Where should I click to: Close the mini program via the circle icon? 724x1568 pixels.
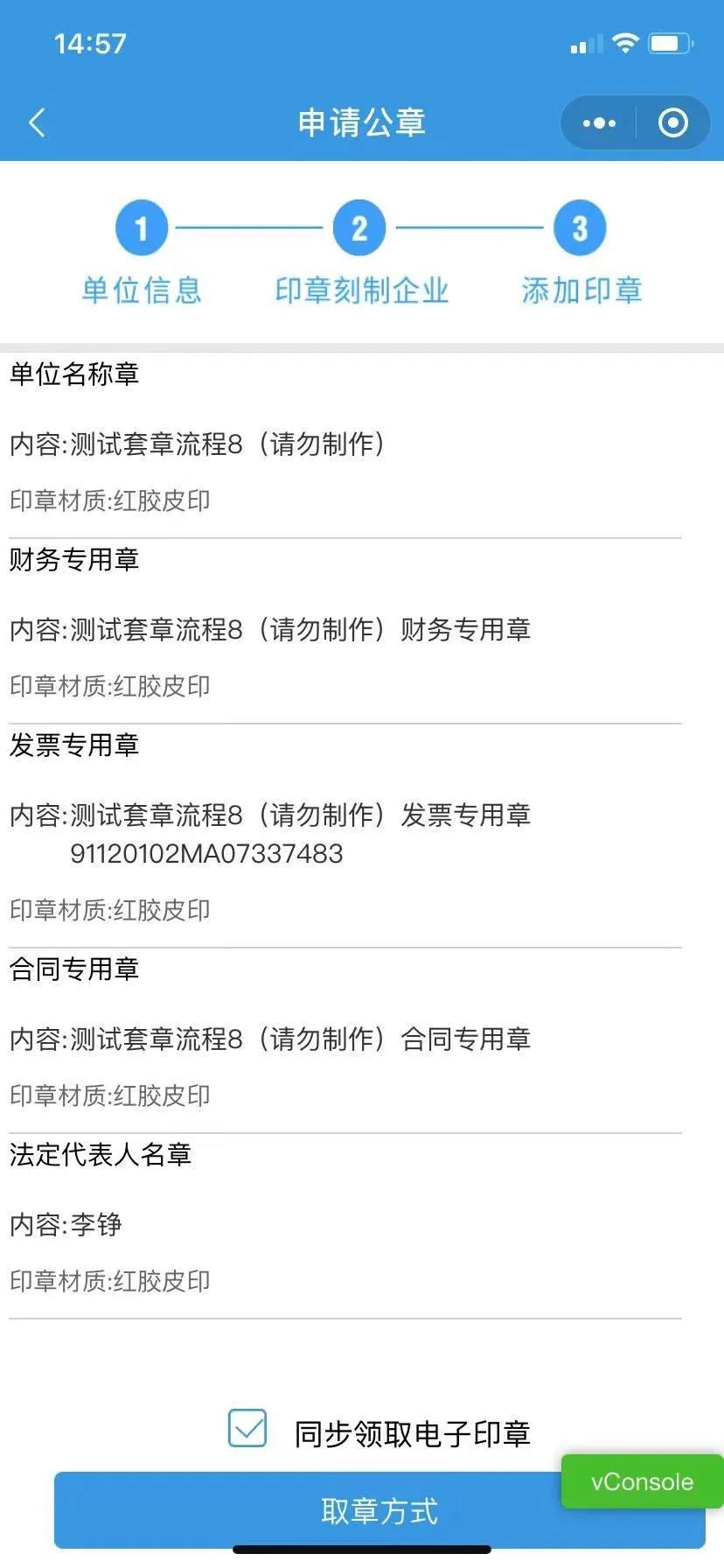[x=672, y=122]
